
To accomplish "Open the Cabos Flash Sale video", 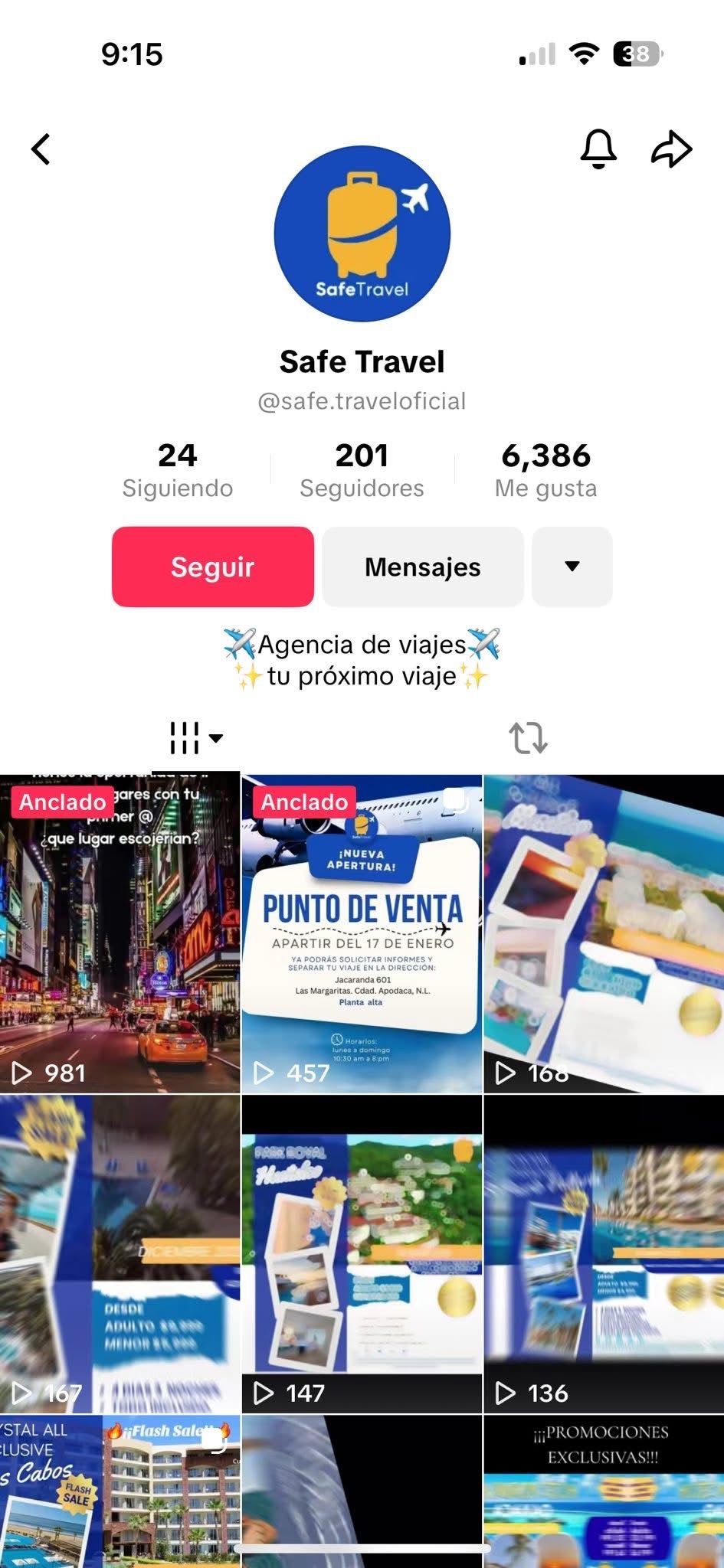I will click(120, 1493).
